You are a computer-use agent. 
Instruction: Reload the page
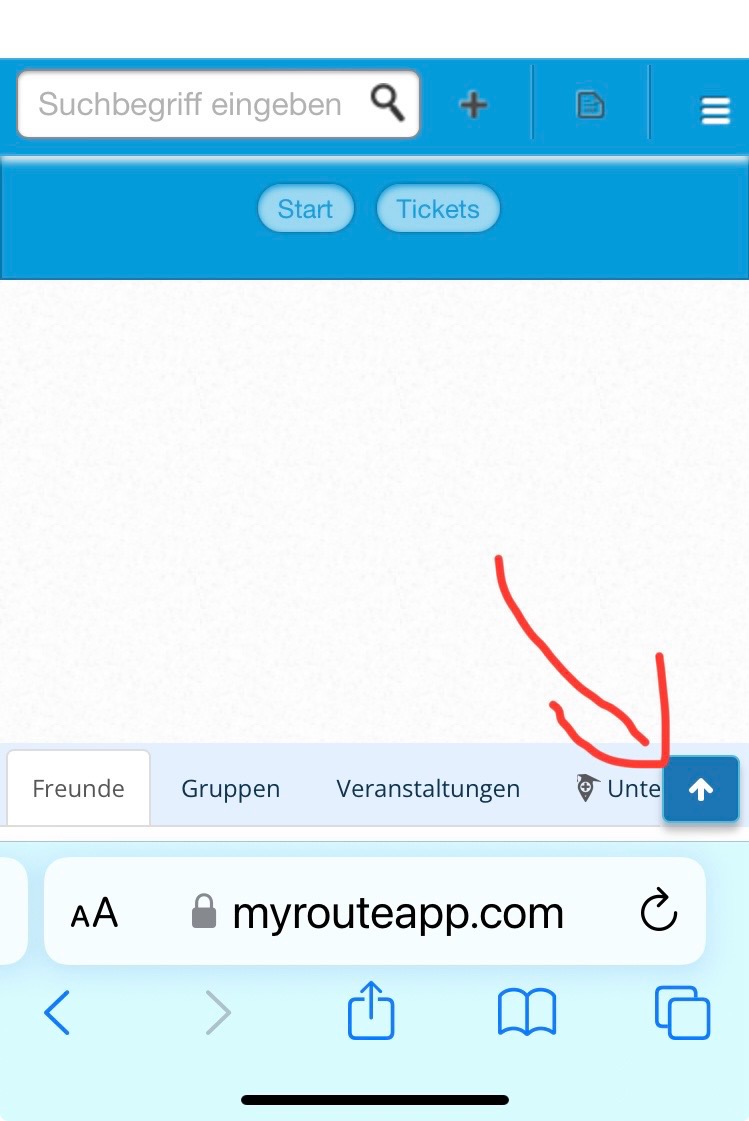coord(658,912)
